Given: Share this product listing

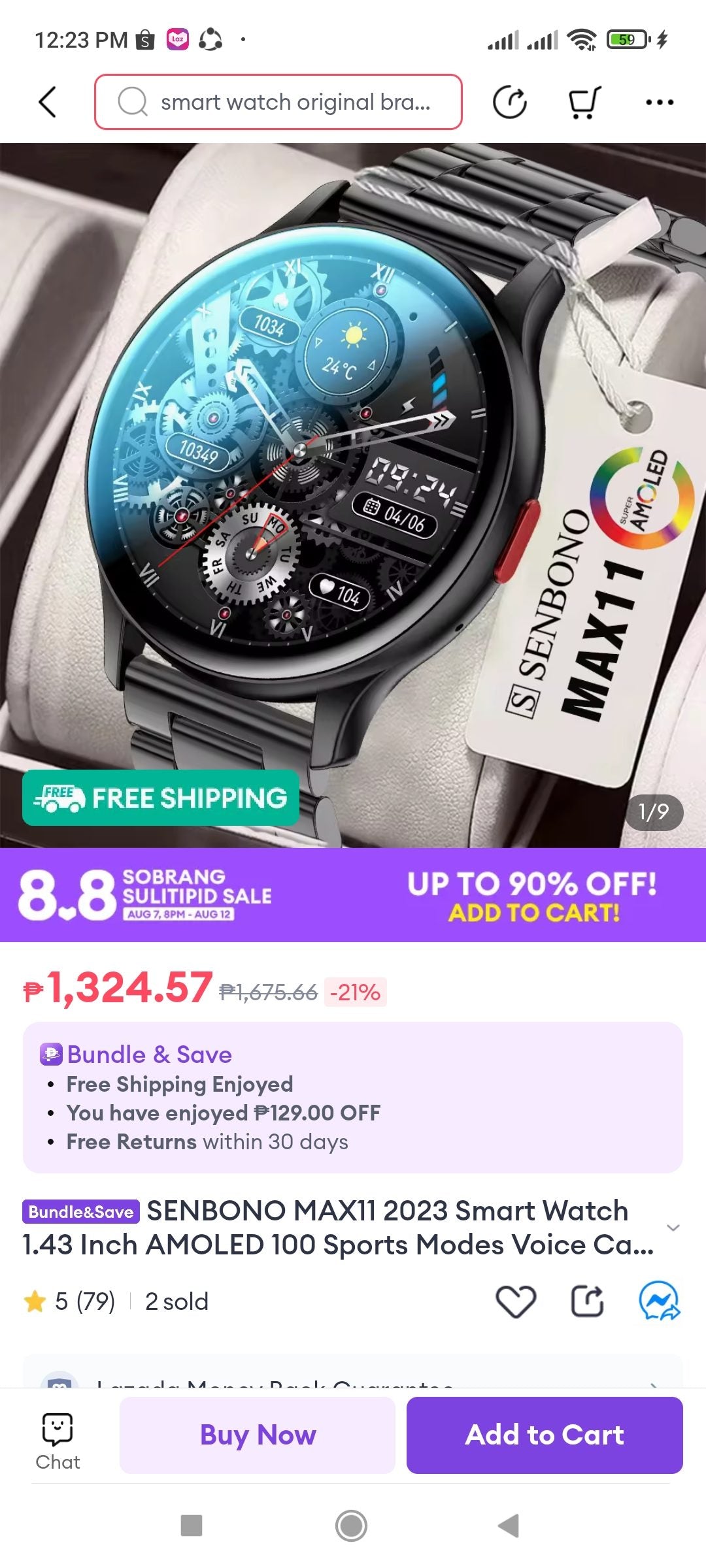Looking at the screenshot, I should pyautogui.click(x=587, y=1301).
